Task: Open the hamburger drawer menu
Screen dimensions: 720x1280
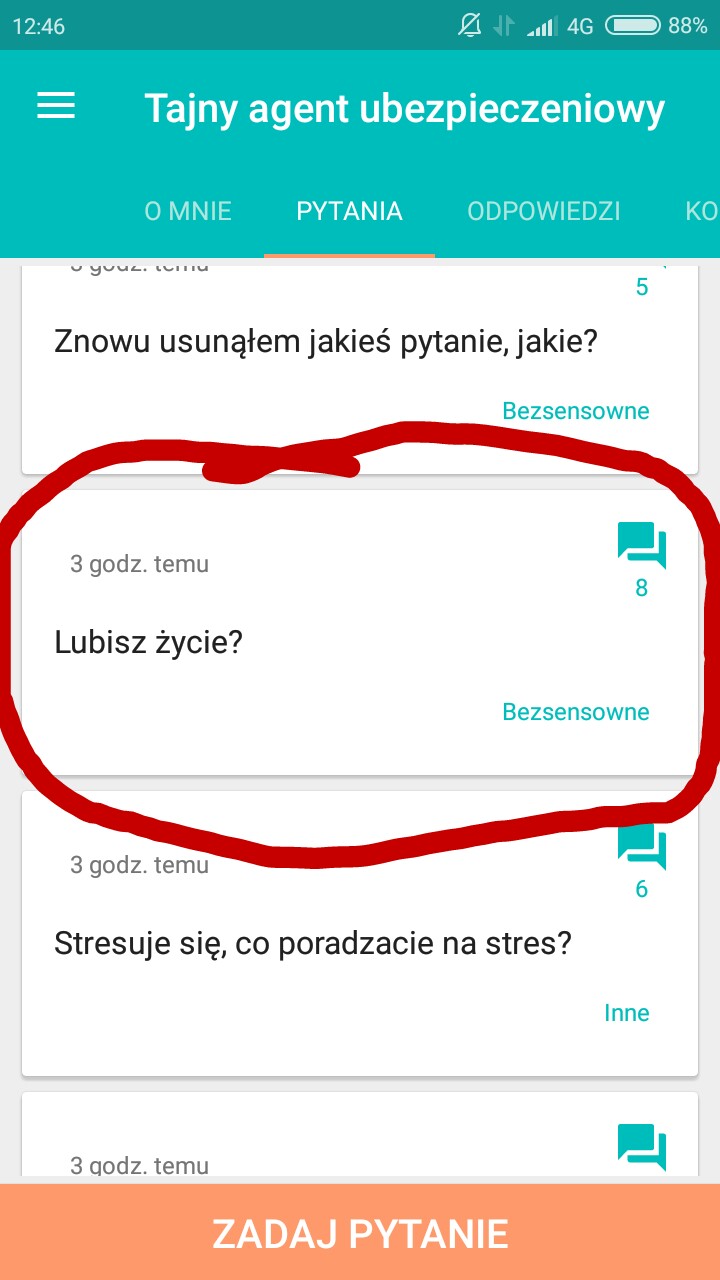Action: [x=56, y=106]
